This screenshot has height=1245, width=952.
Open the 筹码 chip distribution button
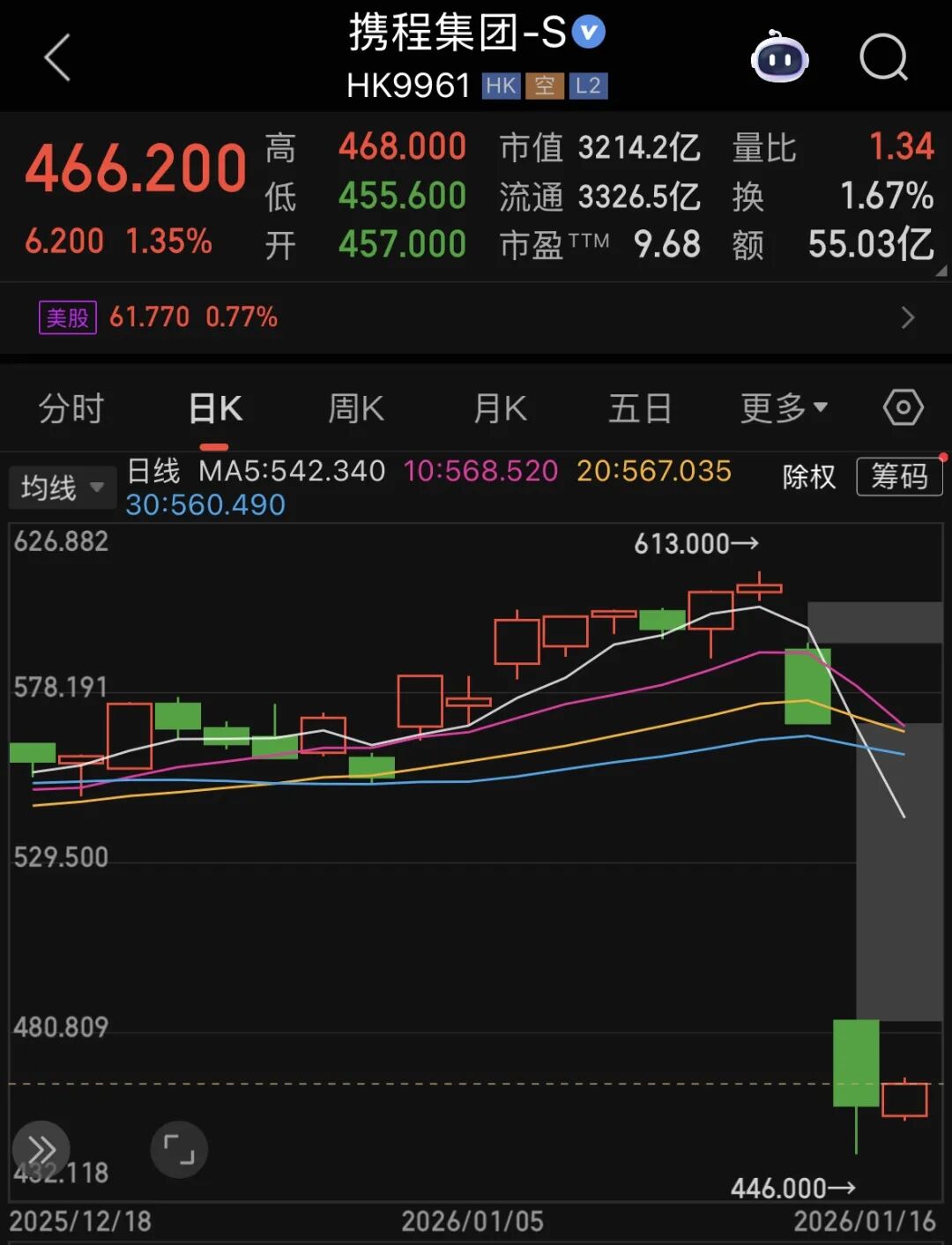(899, 477)
